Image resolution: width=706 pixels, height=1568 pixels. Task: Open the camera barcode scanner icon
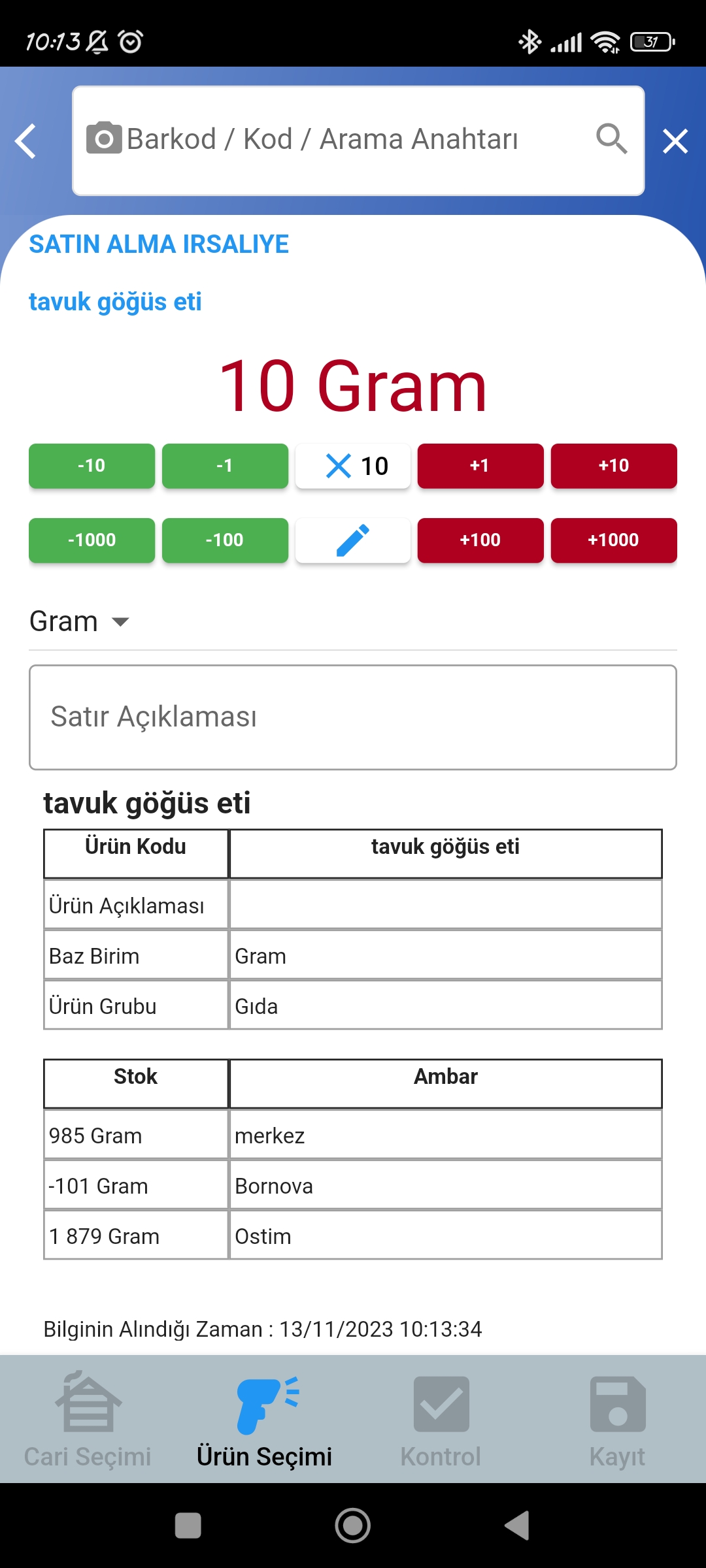point(104,138)
